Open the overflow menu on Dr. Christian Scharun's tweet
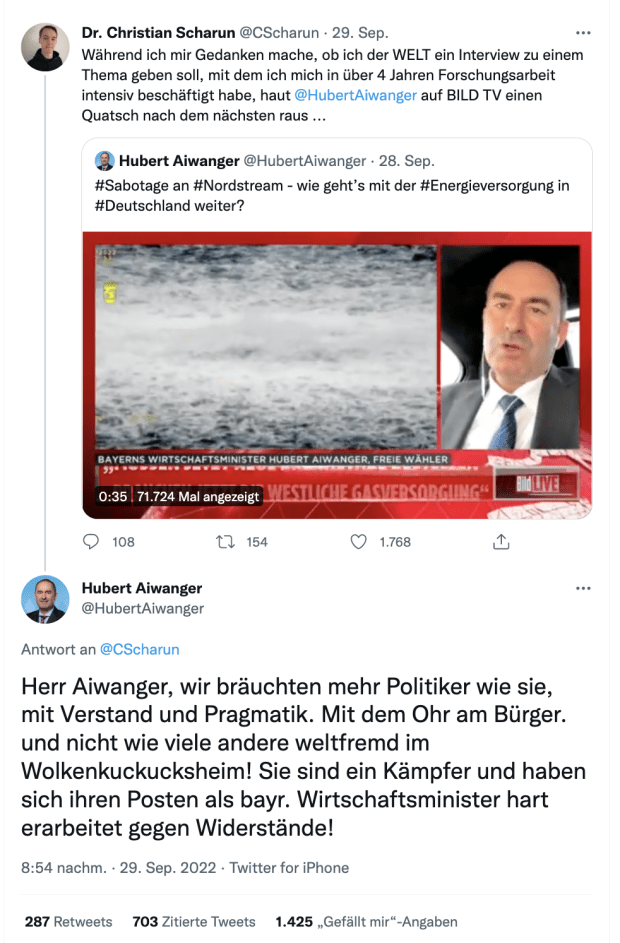This screenshot has width=620, height=943. [583, 31]
